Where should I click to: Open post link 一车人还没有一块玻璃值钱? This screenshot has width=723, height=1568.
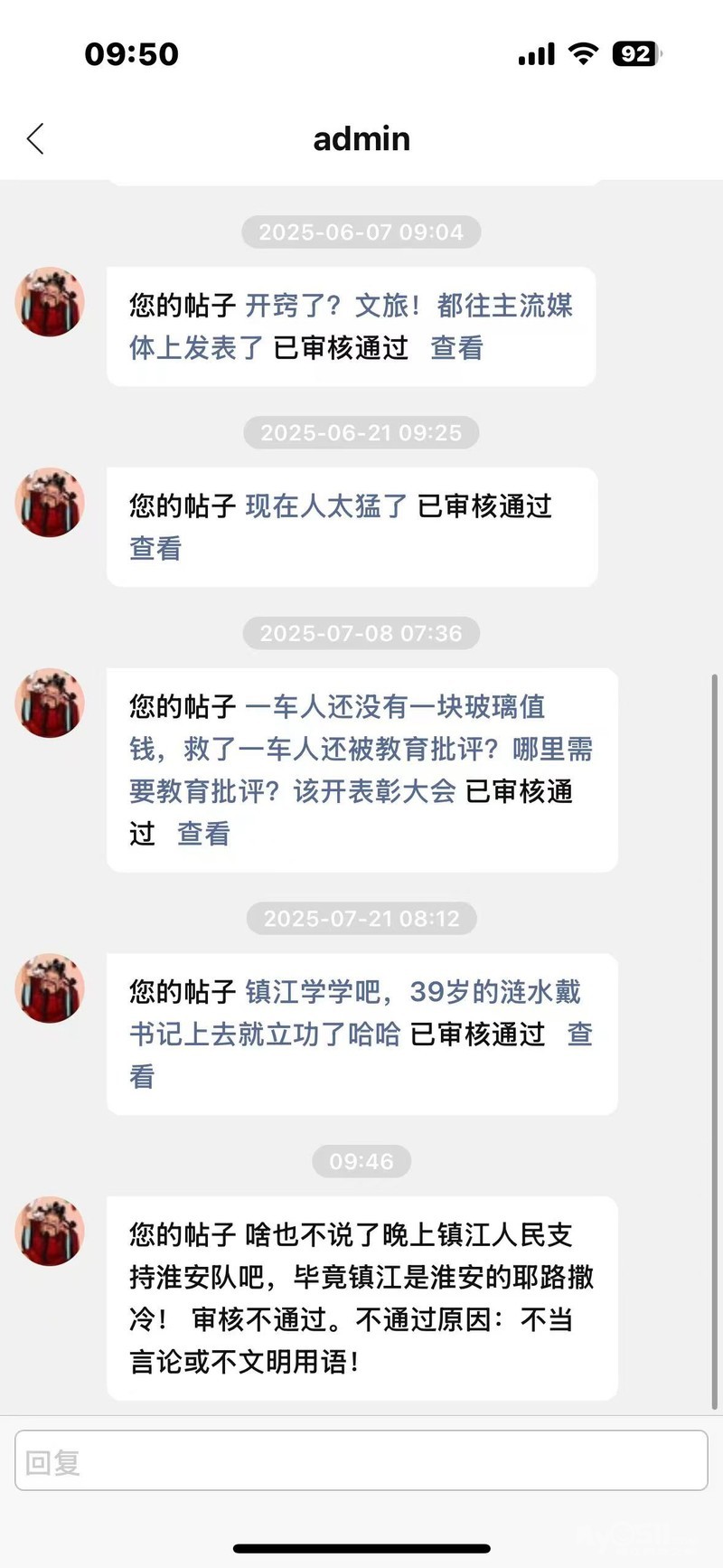pos(395,707)
